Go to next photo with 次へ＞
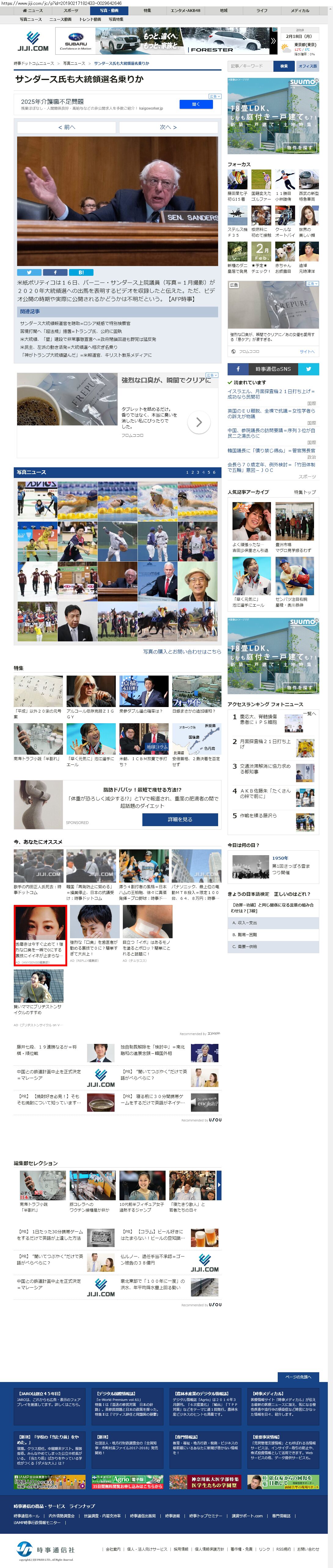This screenshot has width=333, height=1568. [168, 127]
